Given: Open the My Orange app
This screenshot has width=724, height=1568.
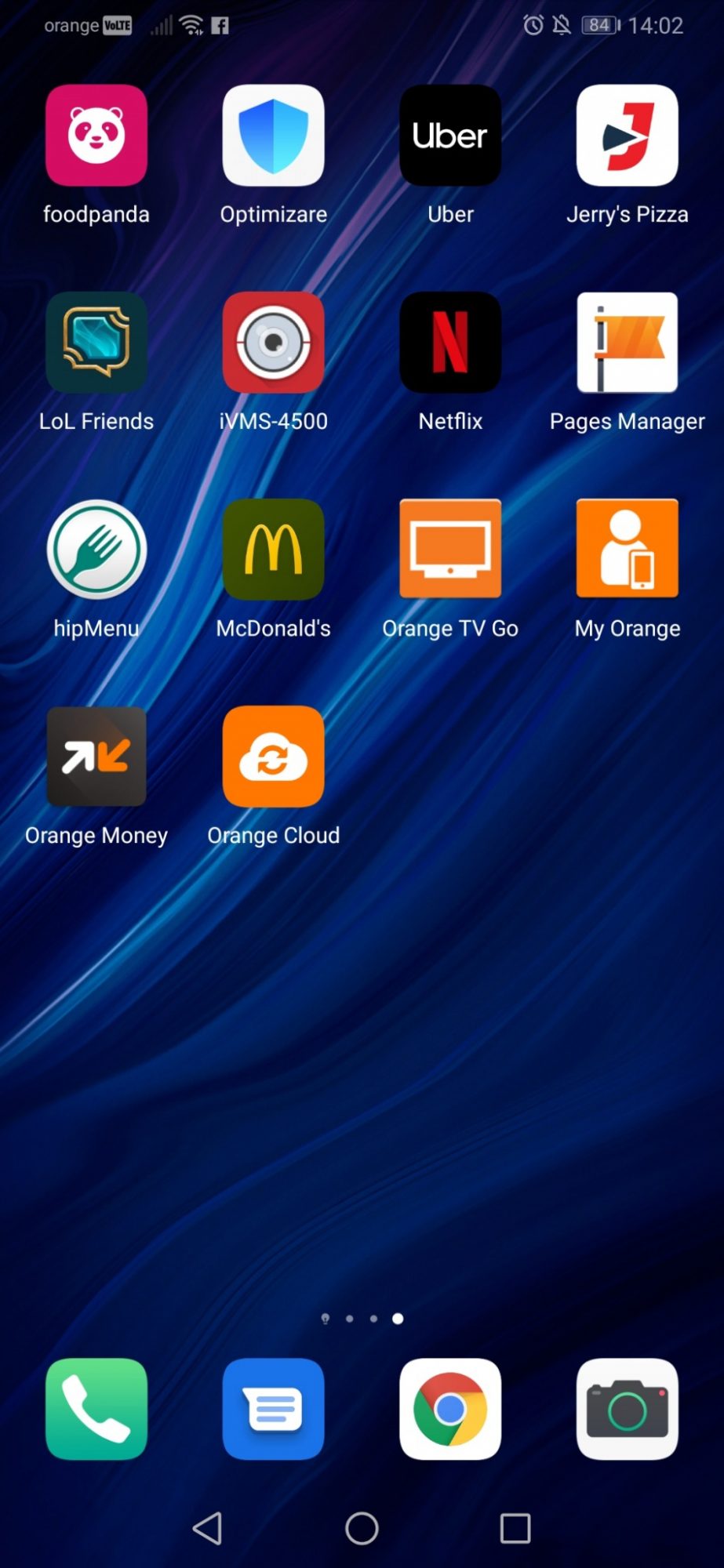Looking at the screenshot, I should (x=627, y=550).
